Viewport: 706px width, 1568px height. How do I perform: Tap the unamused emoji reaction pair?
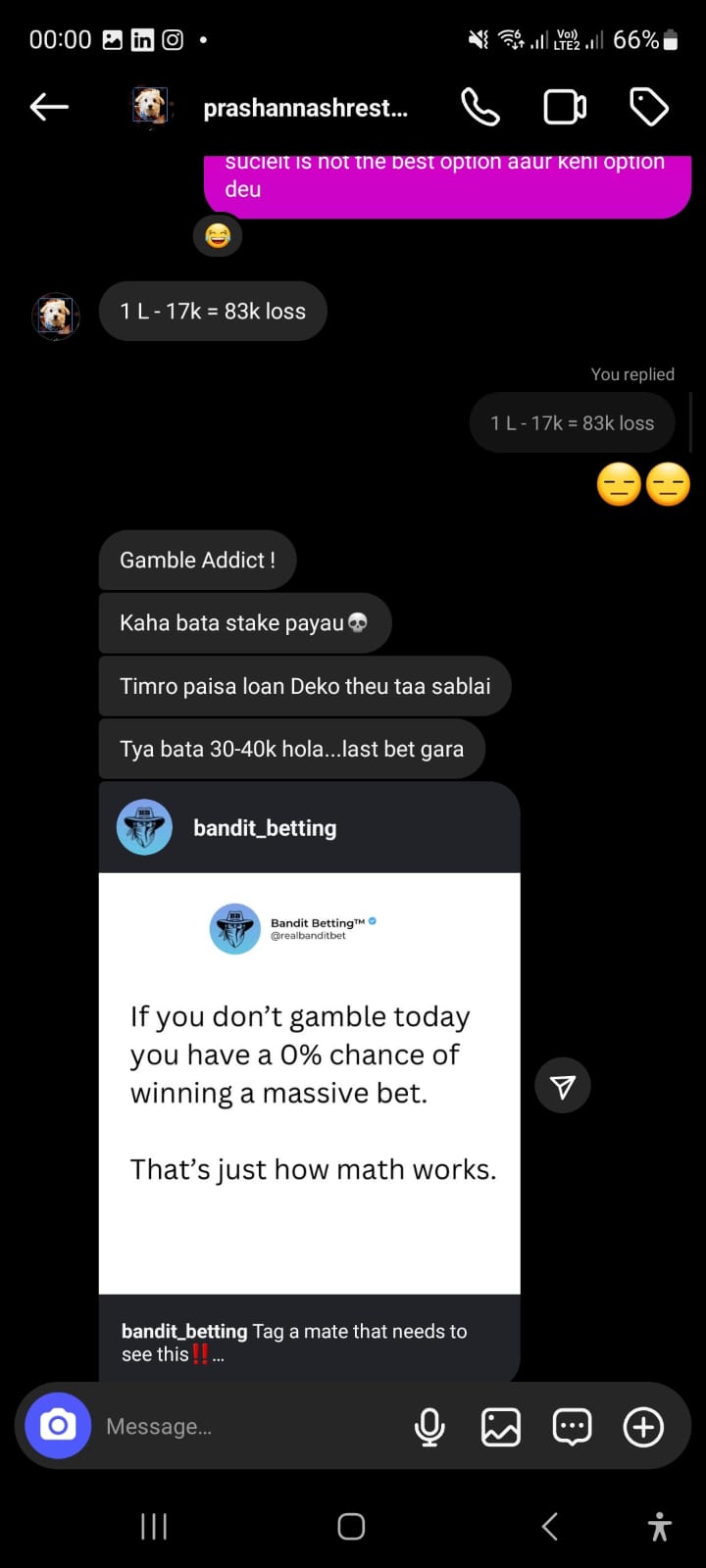click(x=643, y=484)
